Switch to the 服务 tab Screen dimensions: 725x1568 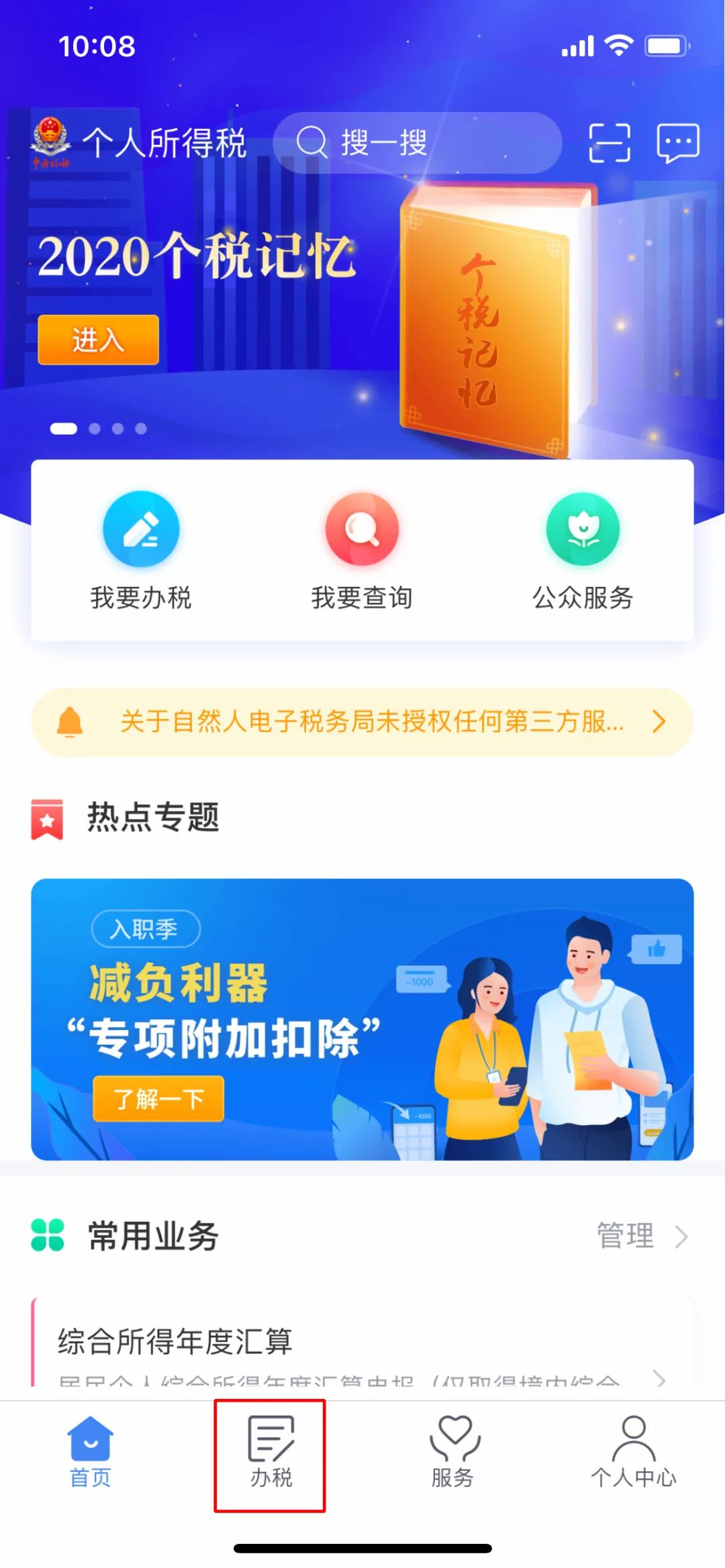(x=453, y=1452)
